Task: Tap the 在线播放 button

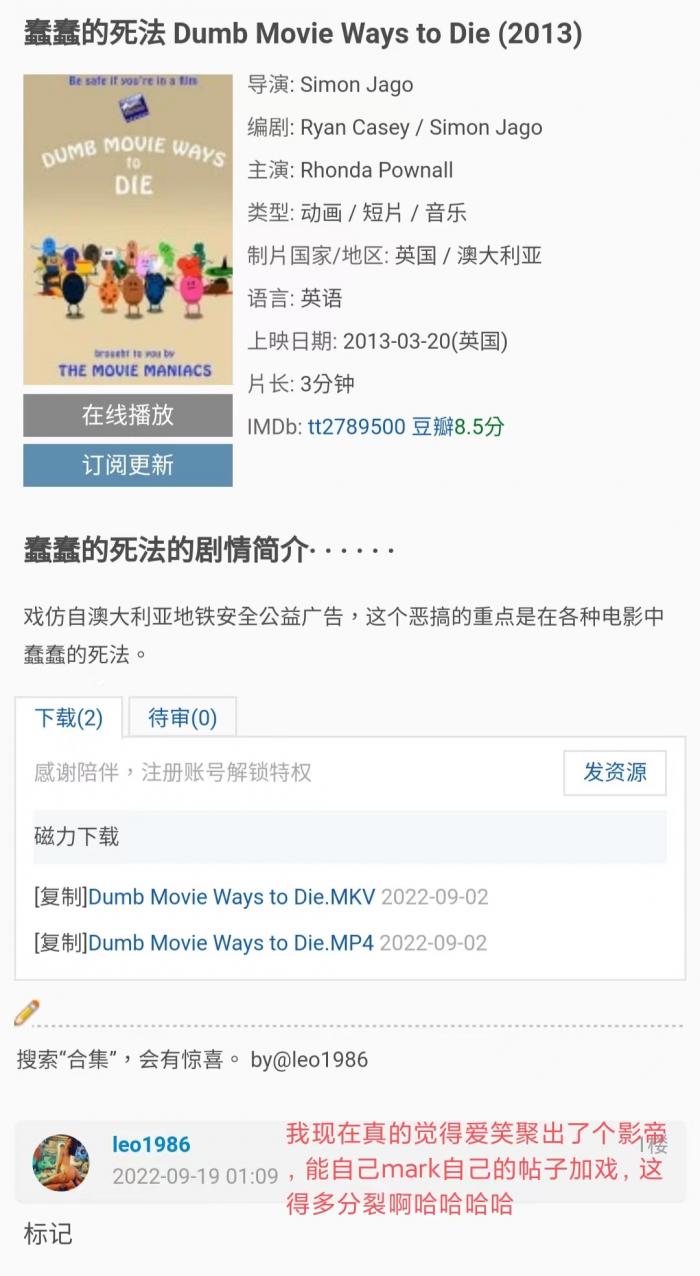Action: pyautogui.click(x=128, y=415)
